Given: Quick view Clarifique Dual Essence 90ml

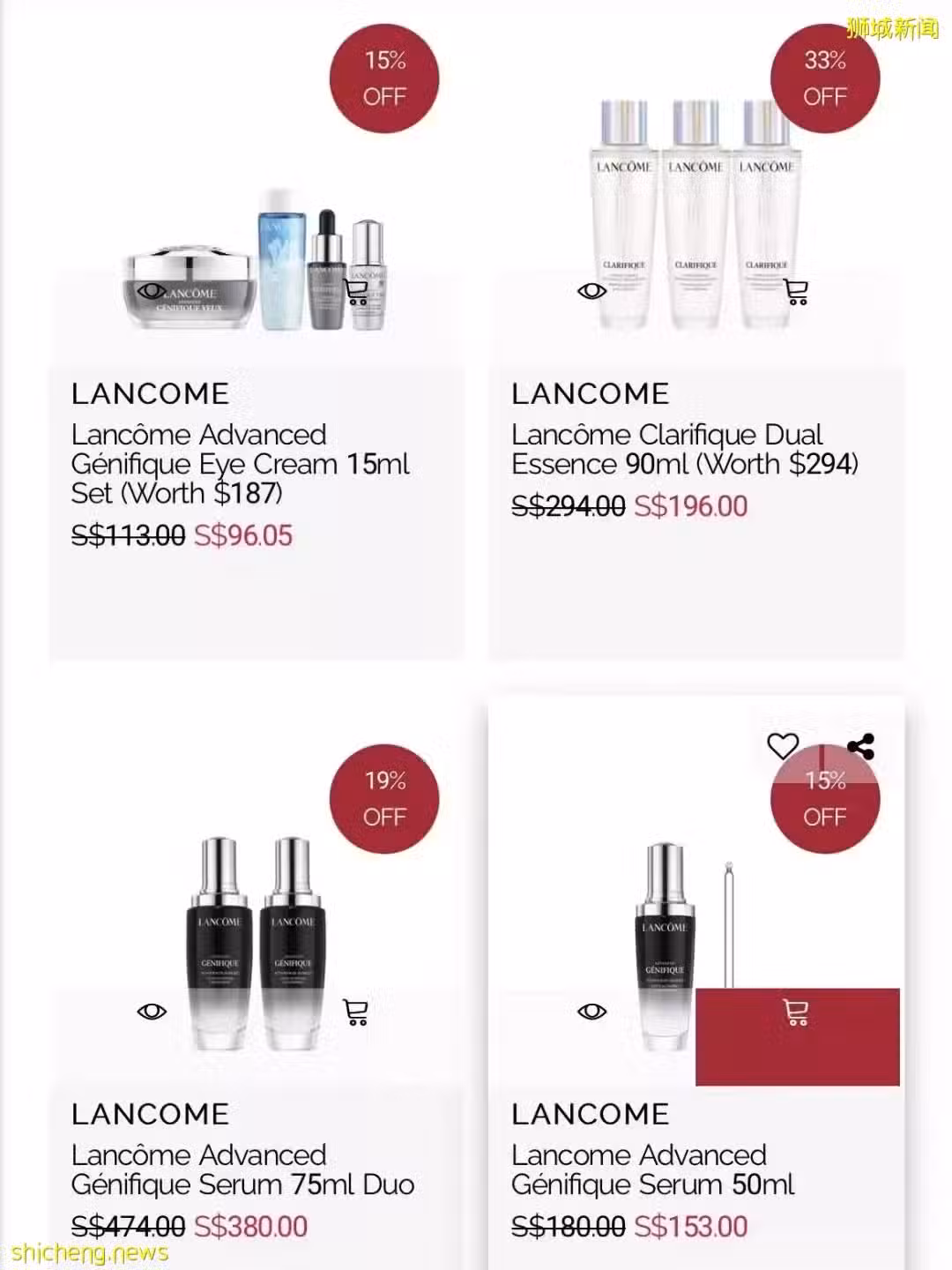Looking at the screenshot, I should (591, 290).
